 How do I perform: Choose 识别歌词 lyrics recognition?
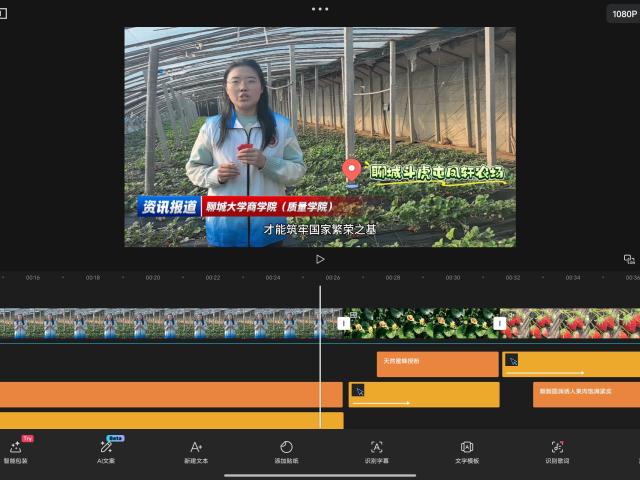click(x=557, y=450)
